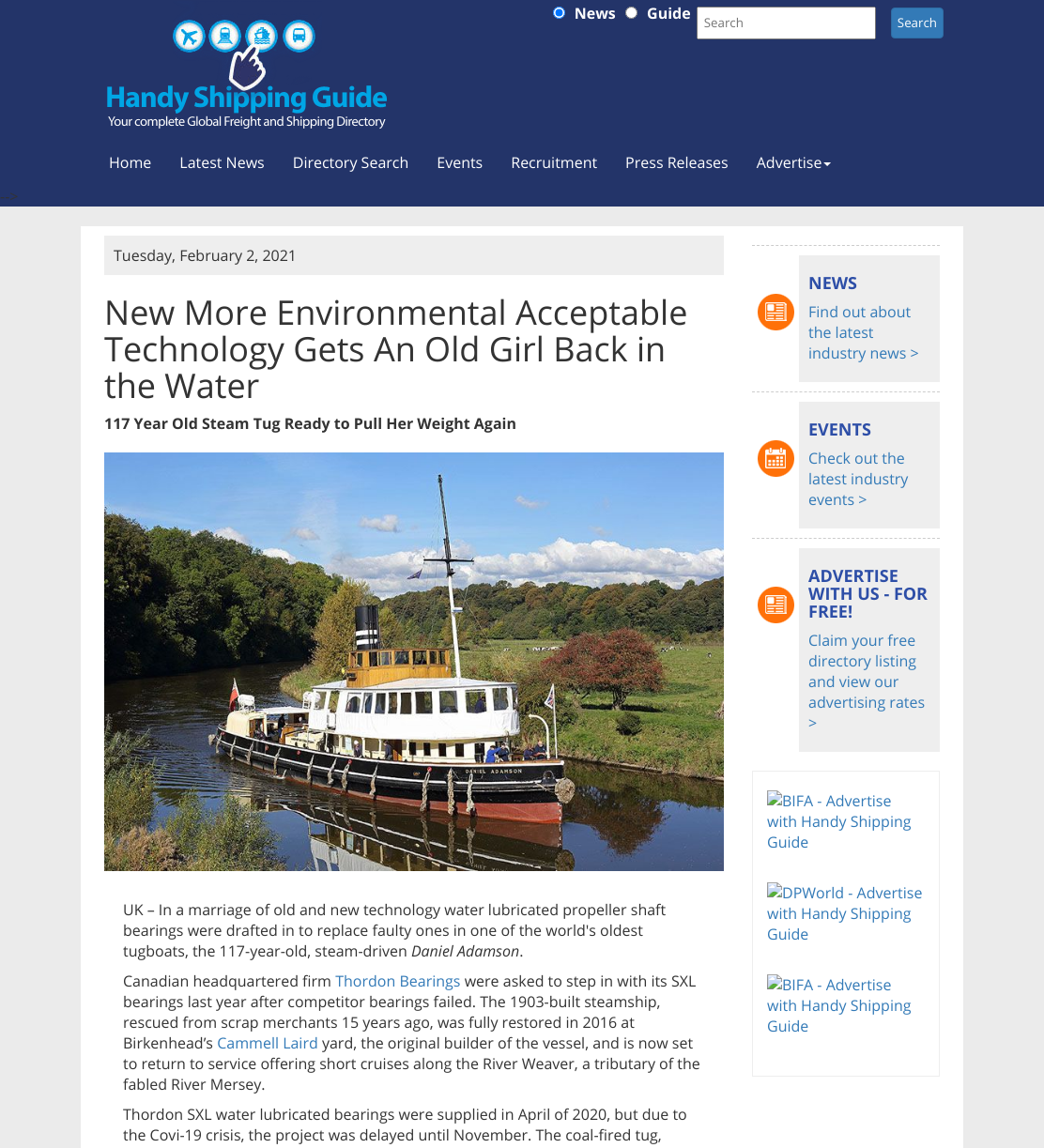Screen dimensions: 1044x1148
Task: Open Directory Search page
Action: point(350,162)
